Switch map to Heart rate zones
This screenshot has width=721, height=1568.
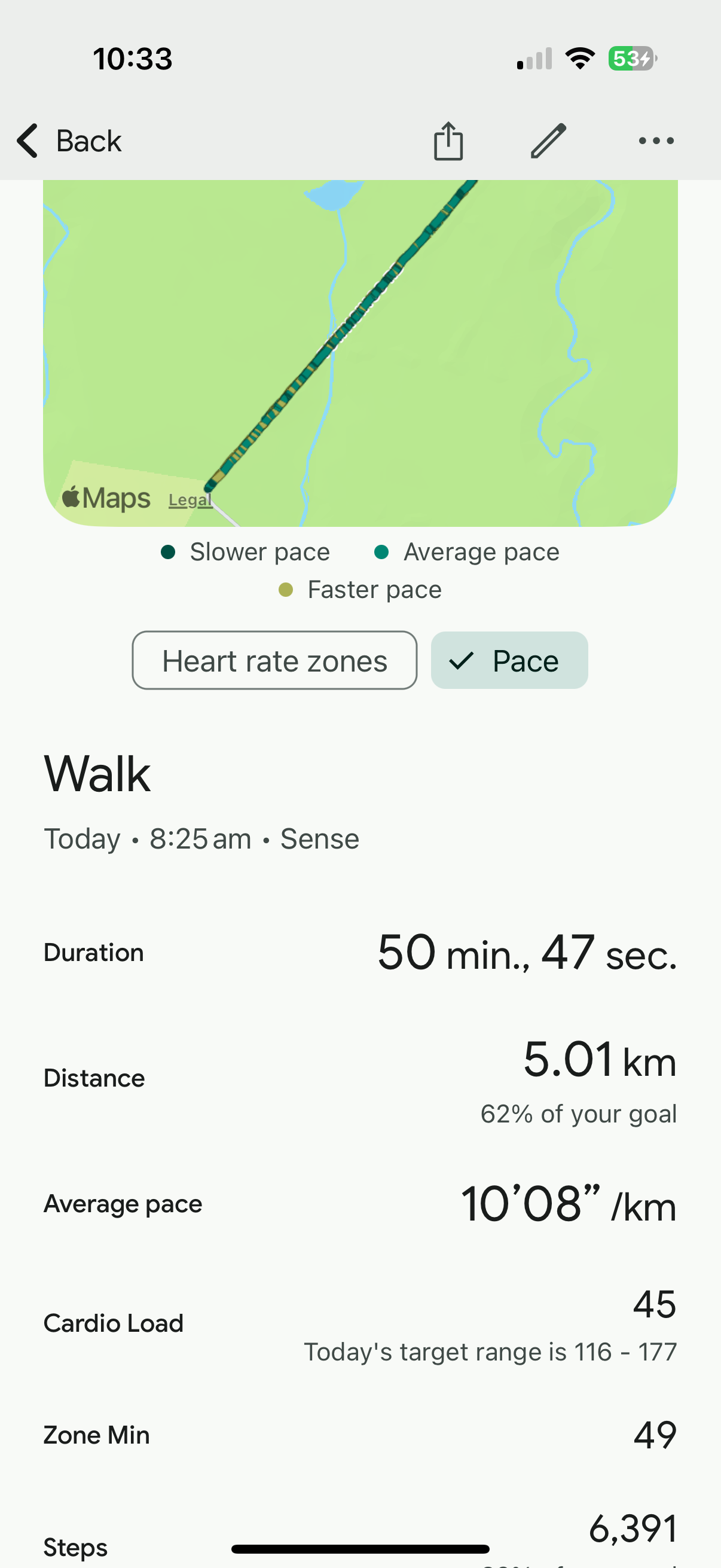click(274, 660)
